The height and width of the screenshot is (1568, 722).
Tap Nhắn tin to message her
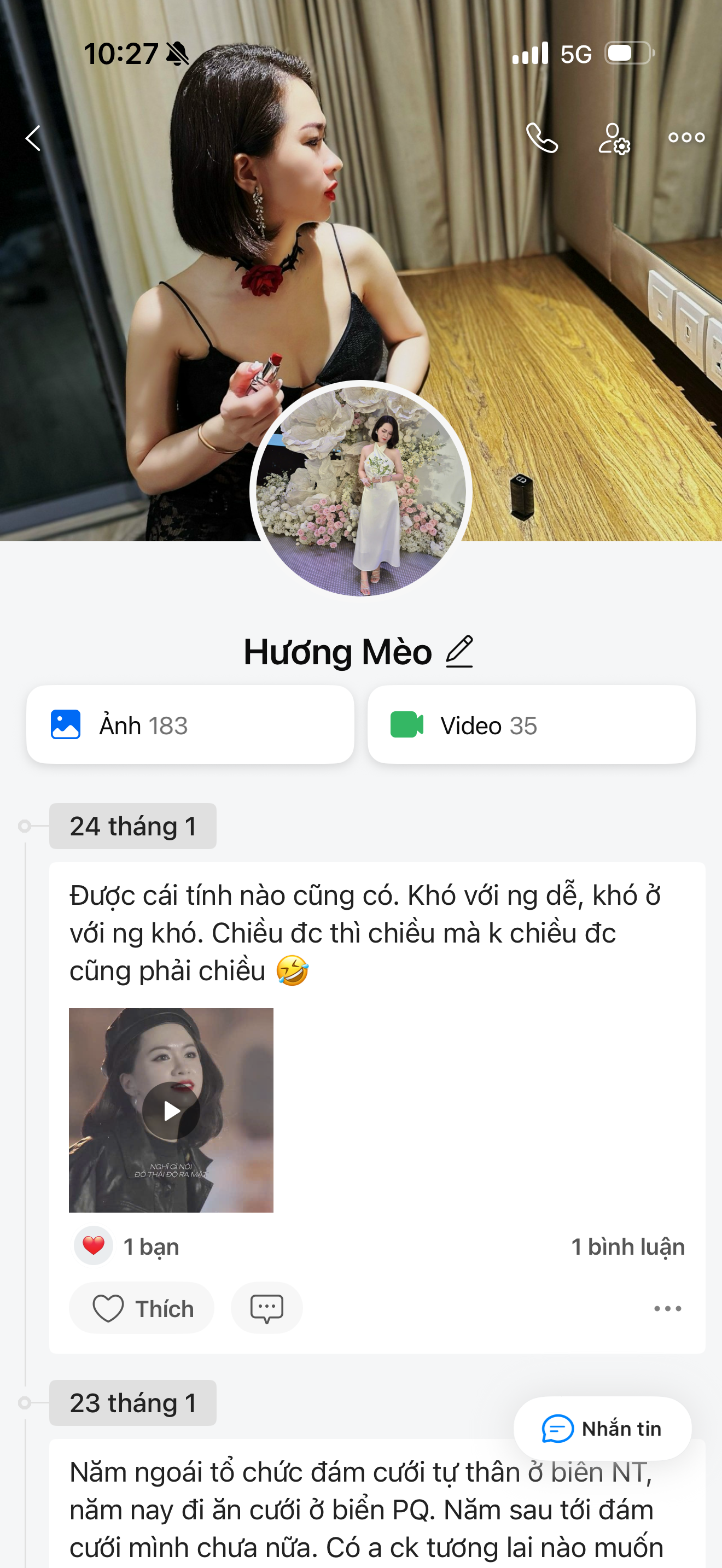(x=602, y=1428)
